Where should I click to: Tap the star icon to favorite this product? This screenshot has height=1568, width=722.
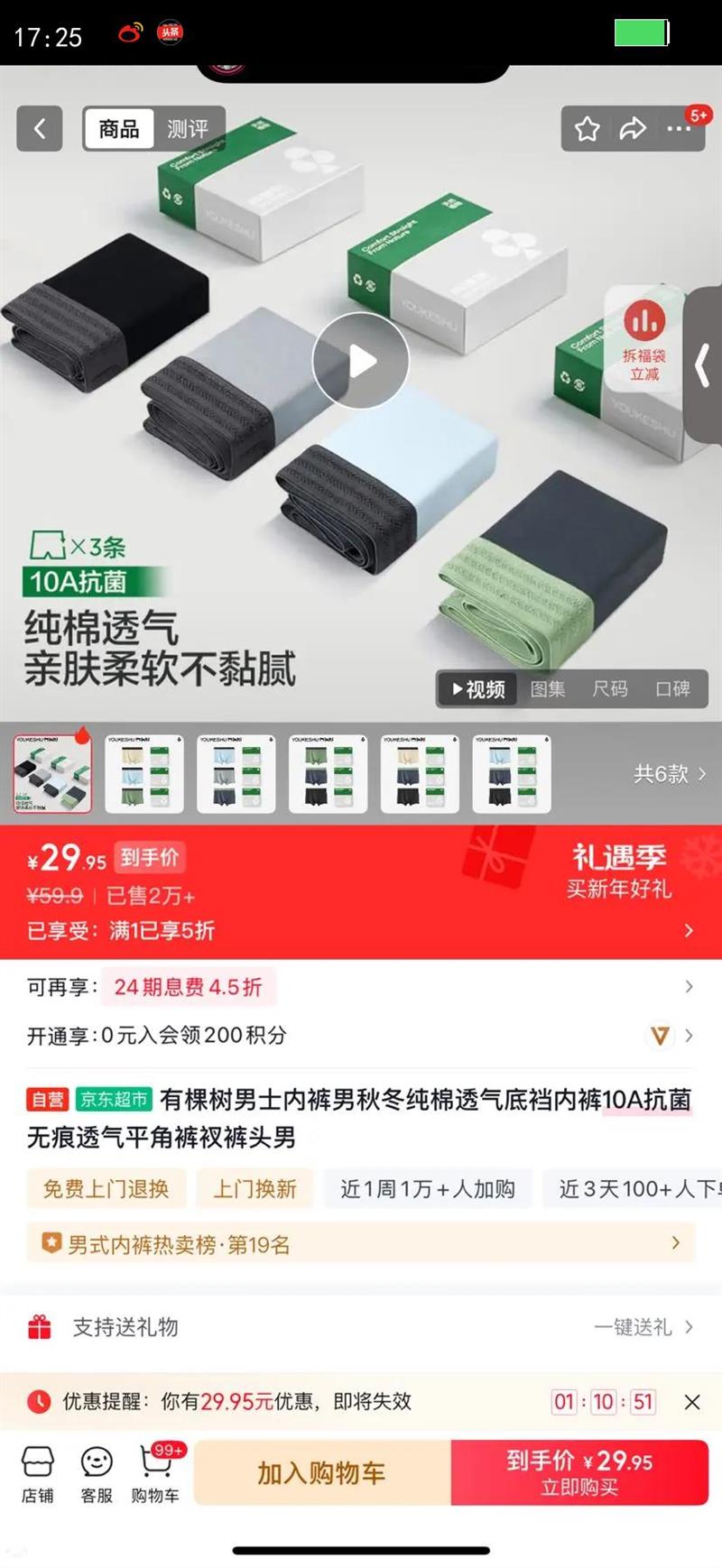pyautogui.click(x=586, y=128)
